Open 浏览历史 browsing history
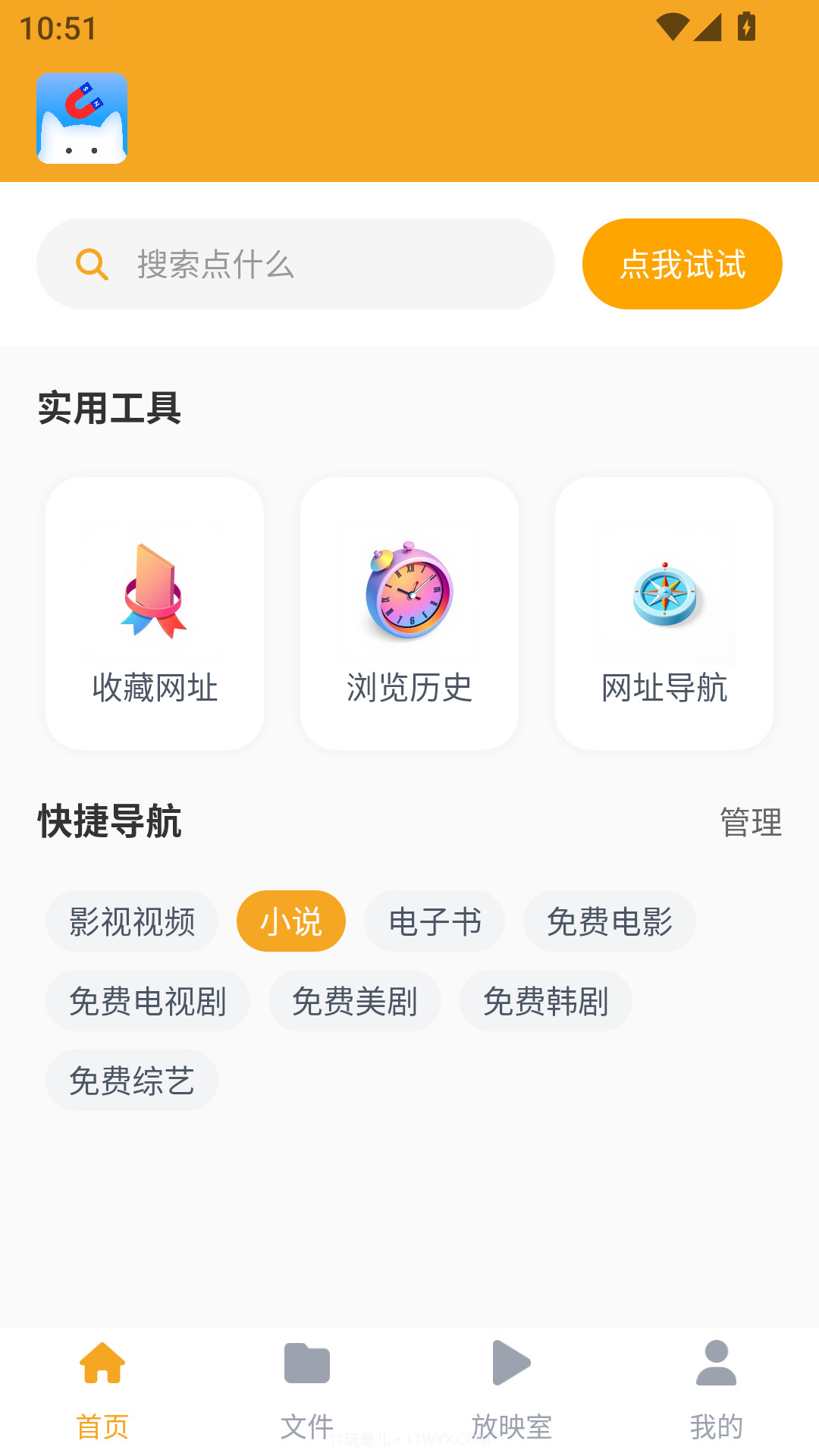 point(408,614)
